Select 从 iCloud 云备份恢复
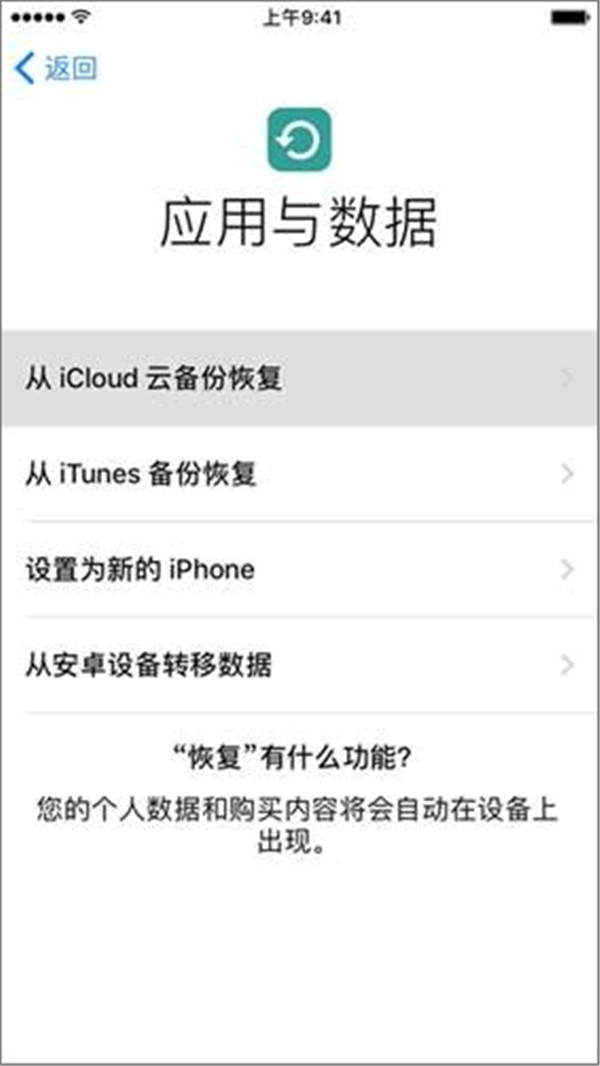The height and width of the screenshot is (1066, 600). pos(300,379)
